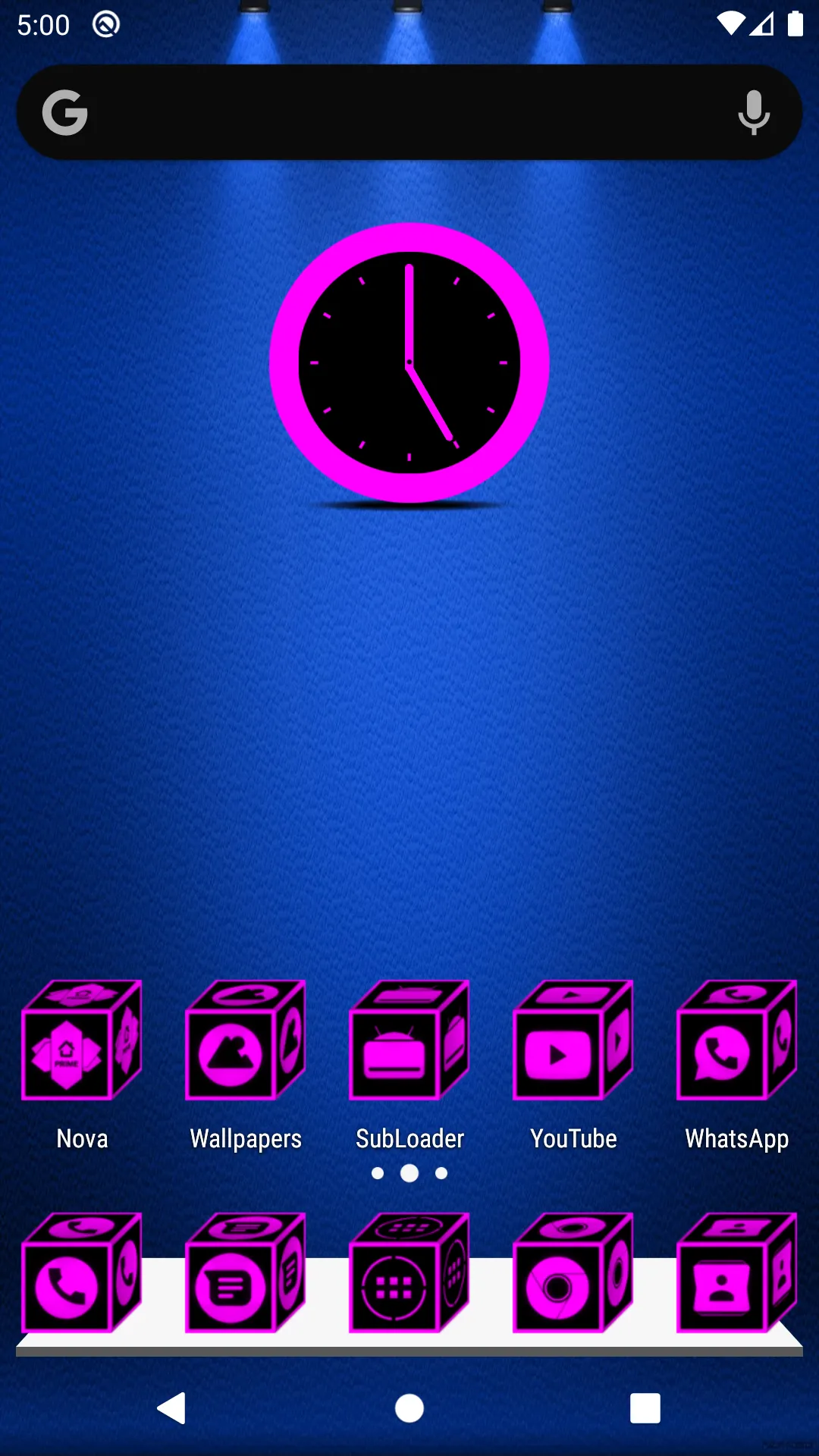Image resolution: width=819 pixels, height=1456 pixels.
Task: Open the Wallpapers app
Action: click(x=246, y=1040)
